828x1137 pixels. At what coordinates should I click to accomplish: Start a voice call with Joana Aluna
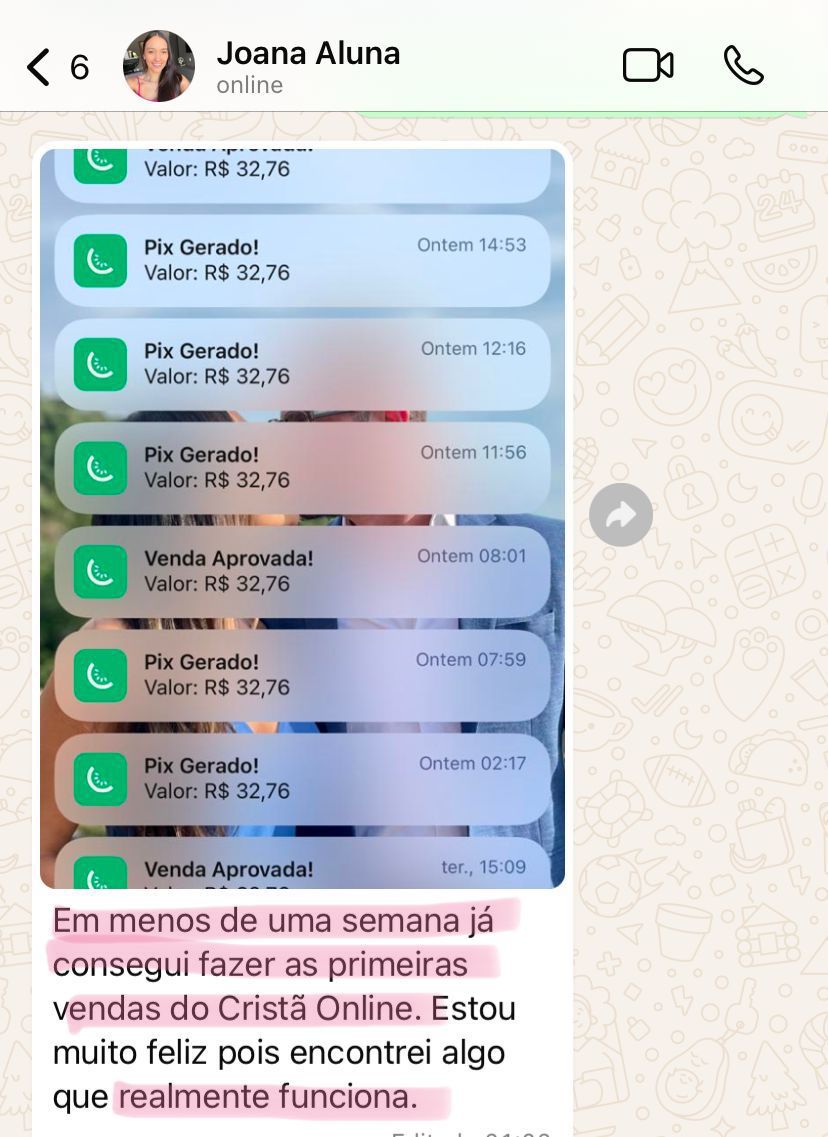pyautogui.click(x=743, y=66)
